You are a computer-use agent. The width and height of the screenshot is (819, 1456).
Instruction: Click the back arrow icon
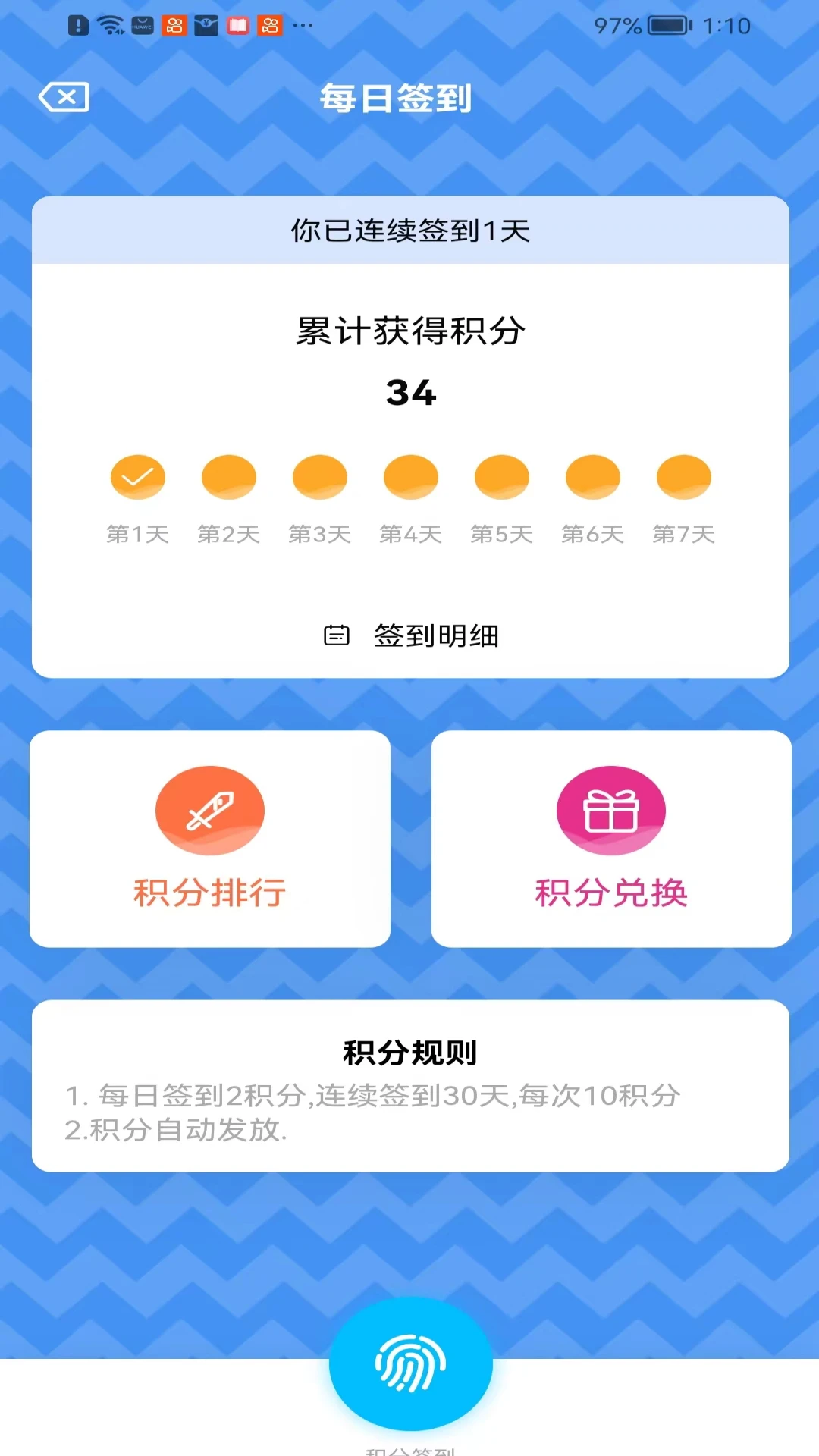[64, 97]
